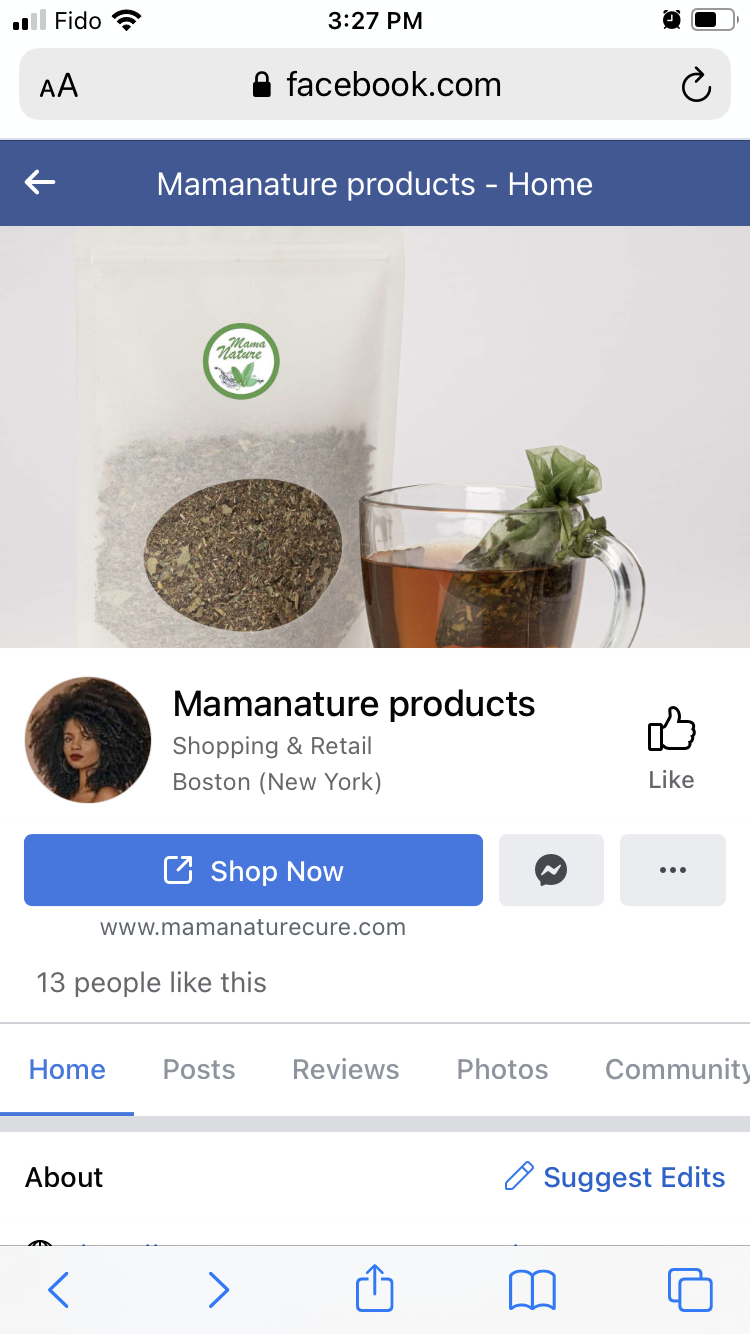
Task: Tap Suggest Edits in About section
Action: pyautogui.click(x=615, y=1177)
